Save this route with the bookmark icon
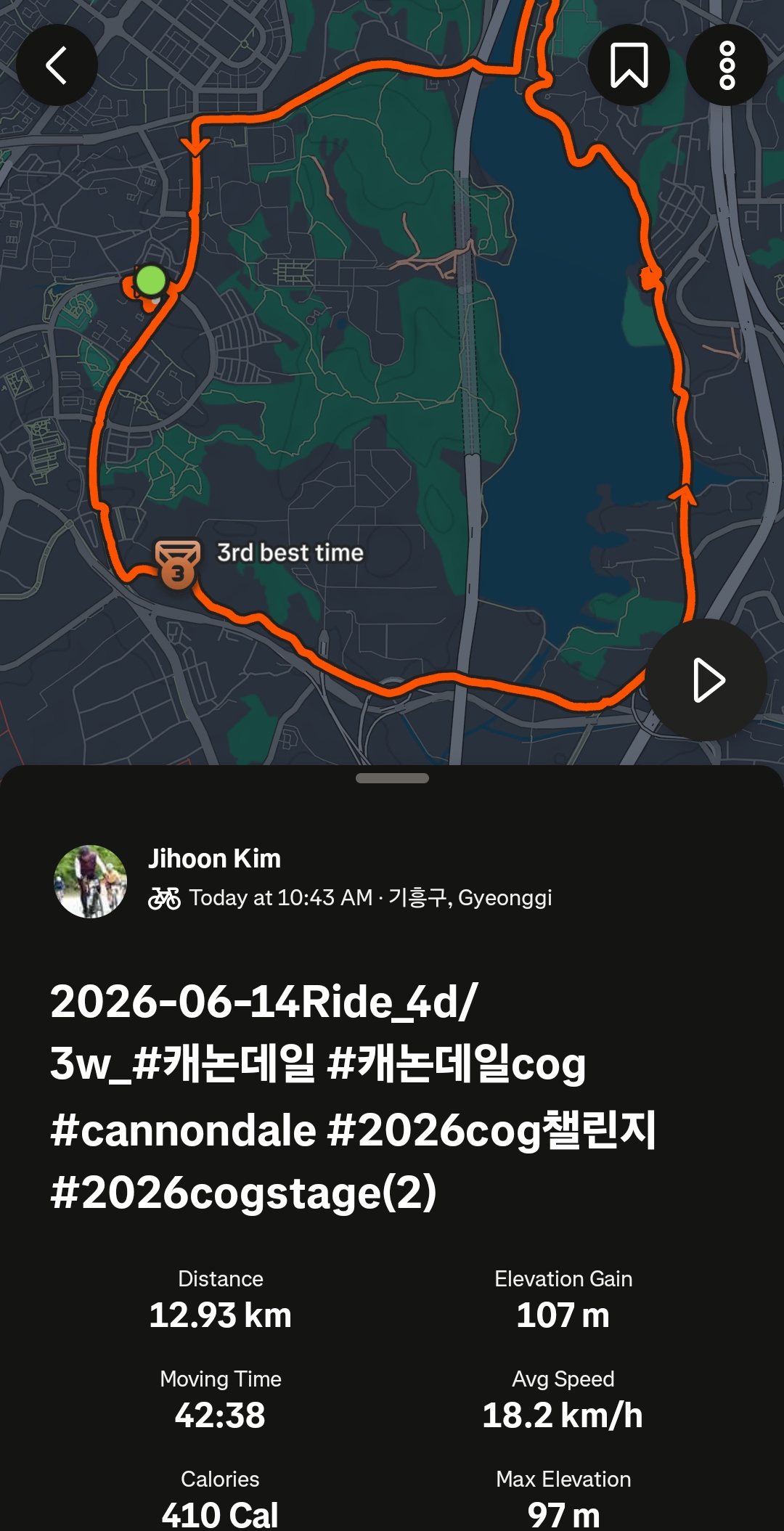The width and height of the screenshot is (784, 1531). click(629, 65)
